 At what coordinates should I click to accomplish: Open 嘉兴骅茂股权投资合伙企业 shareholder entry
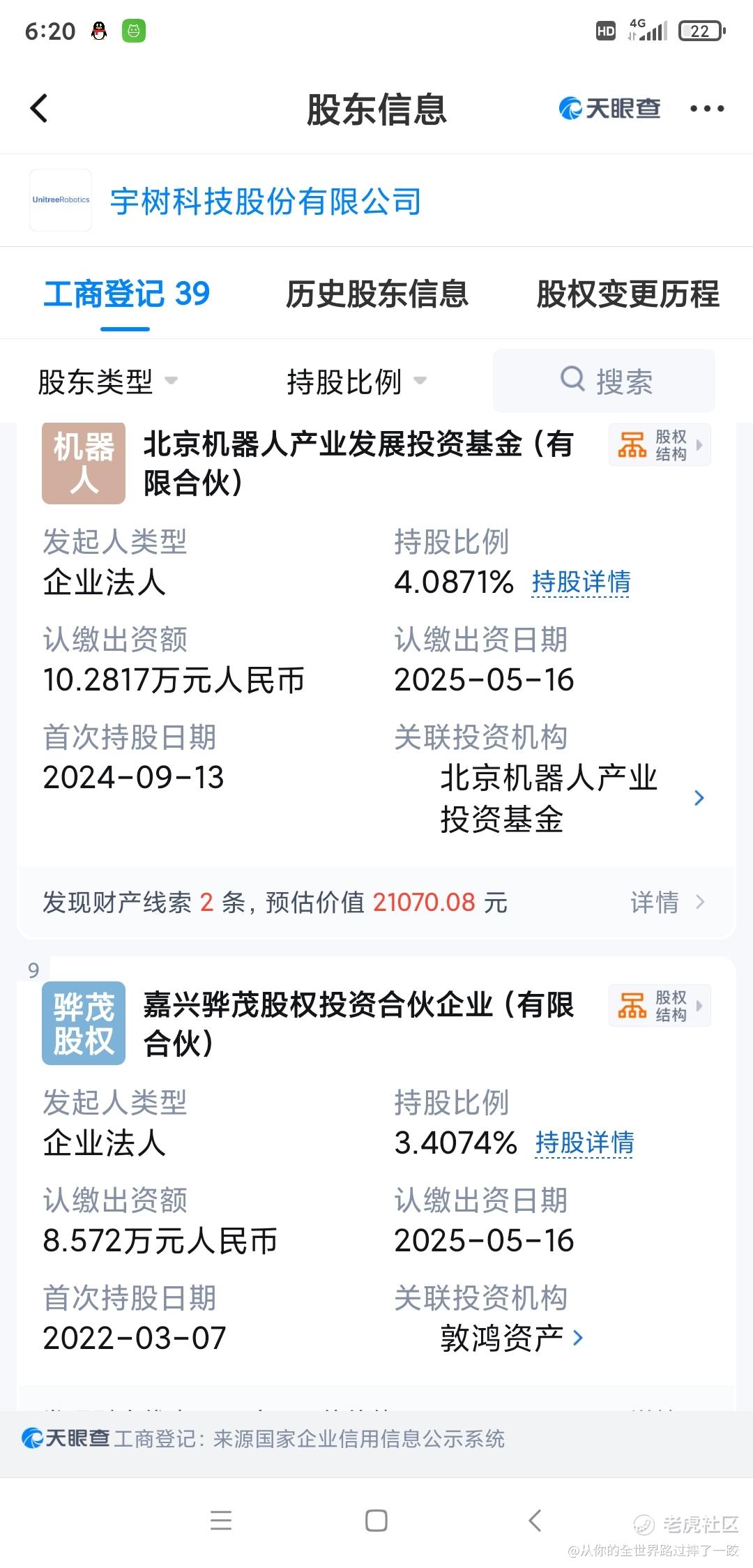358,1023
